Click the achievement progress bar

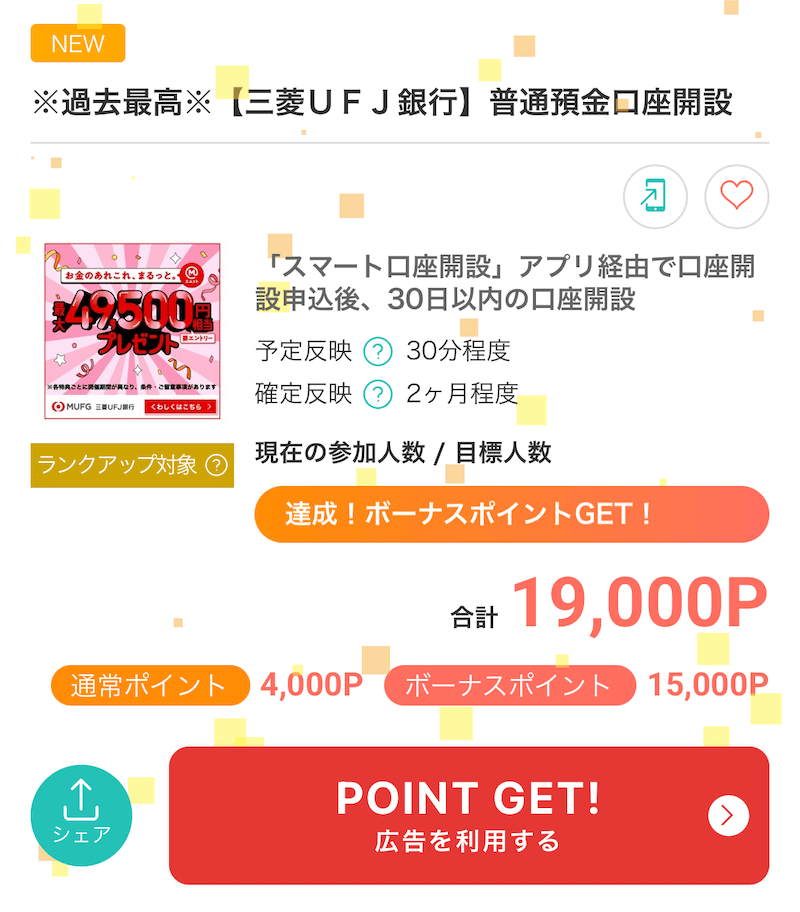512,513
